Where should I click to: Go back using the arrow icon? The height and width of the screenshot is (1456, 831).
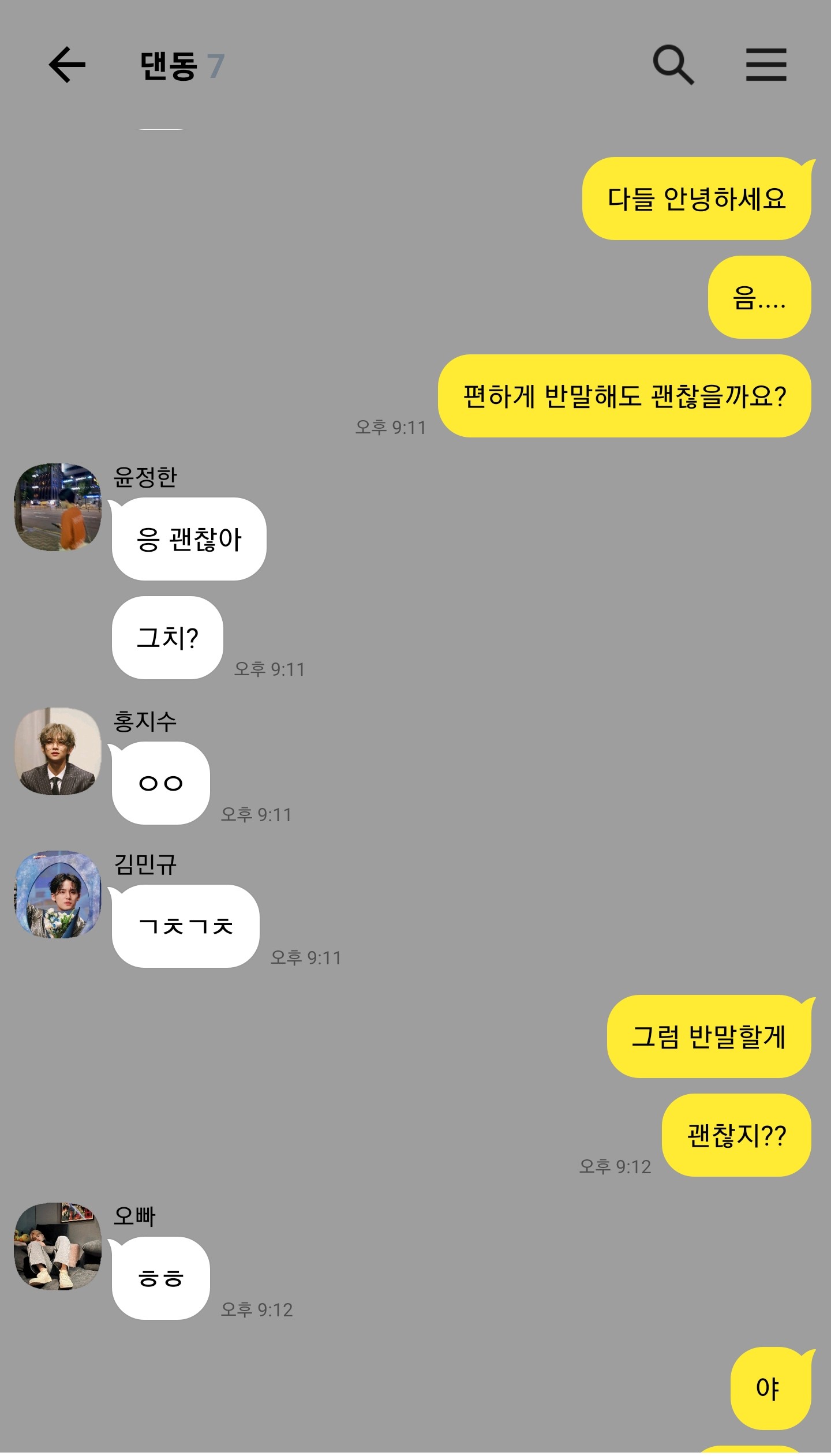(67, 65)
